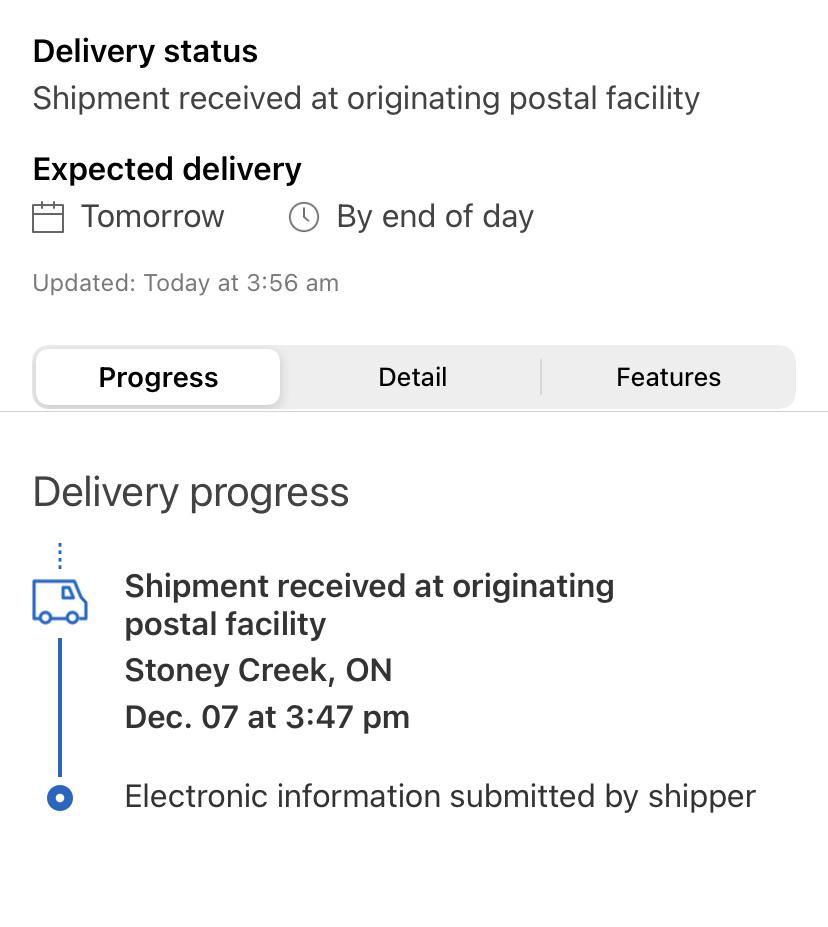Open the shipment received status entry
Screen dimensions: 828x927
(369, 605)
